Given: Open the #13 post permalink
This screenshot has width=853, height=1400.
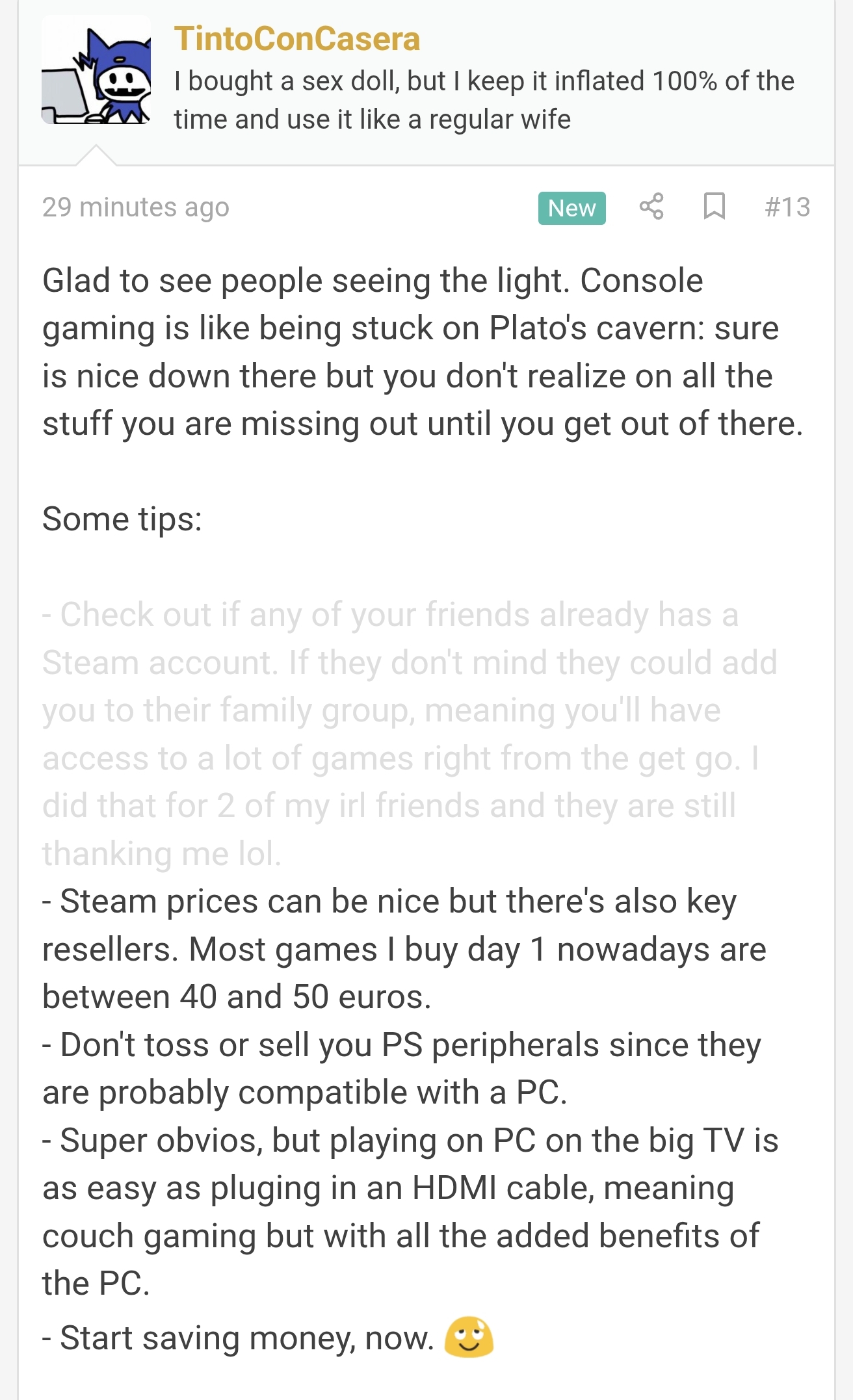Looking at the screenshot, I should point(787,207).
